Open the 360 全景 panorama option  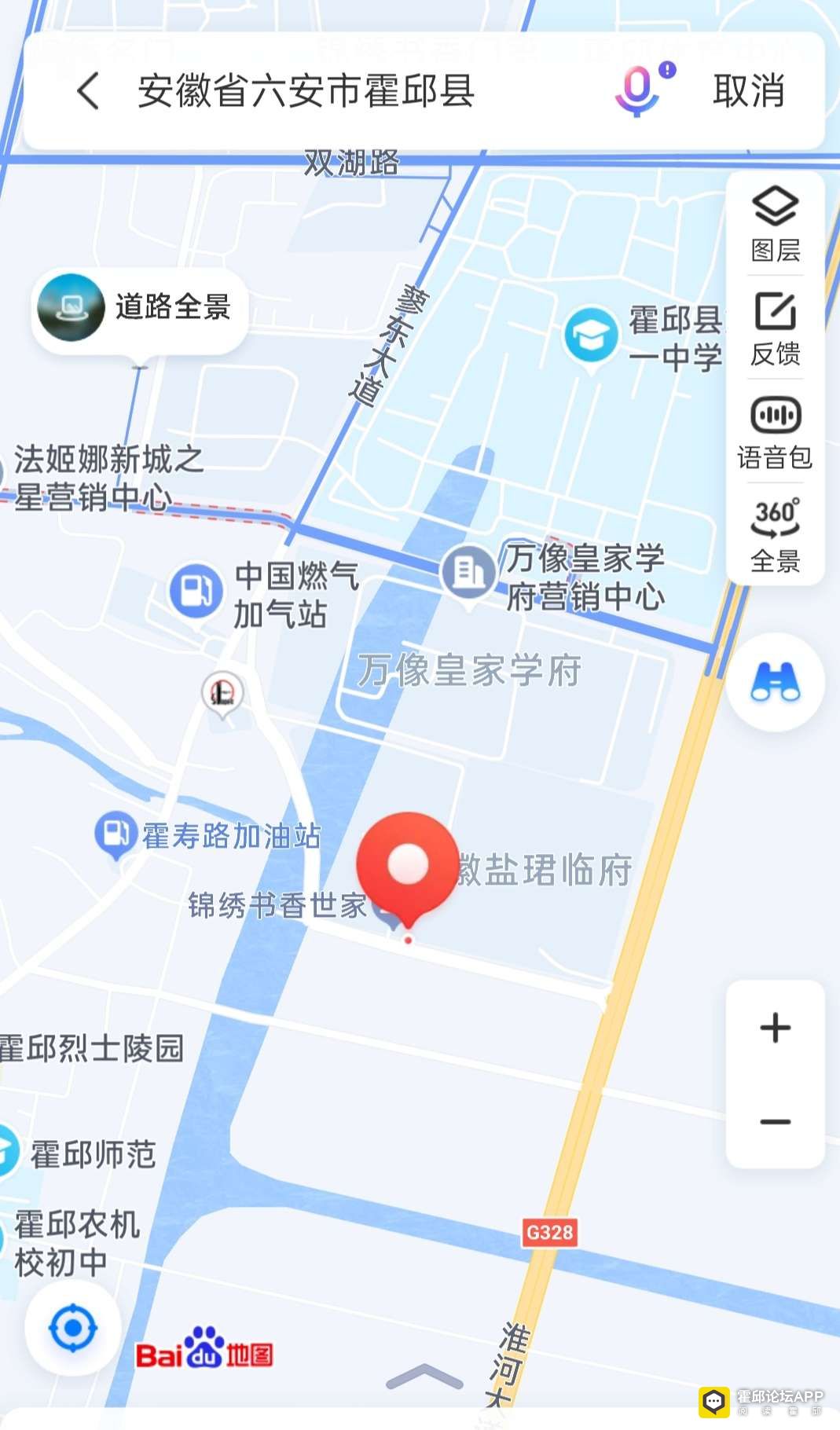point(776,536)
